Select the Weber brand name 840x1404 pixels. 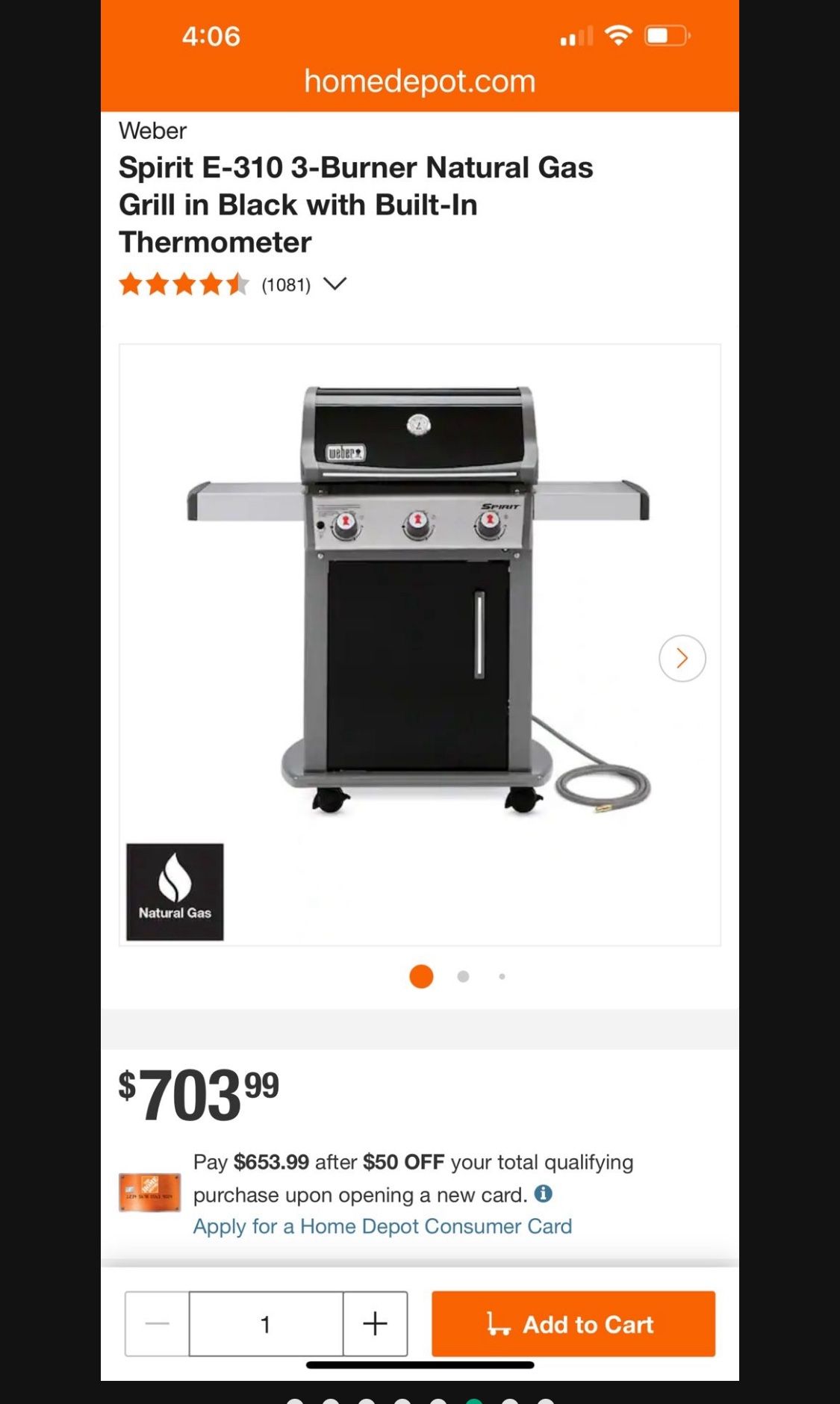(x=152, y=131)
